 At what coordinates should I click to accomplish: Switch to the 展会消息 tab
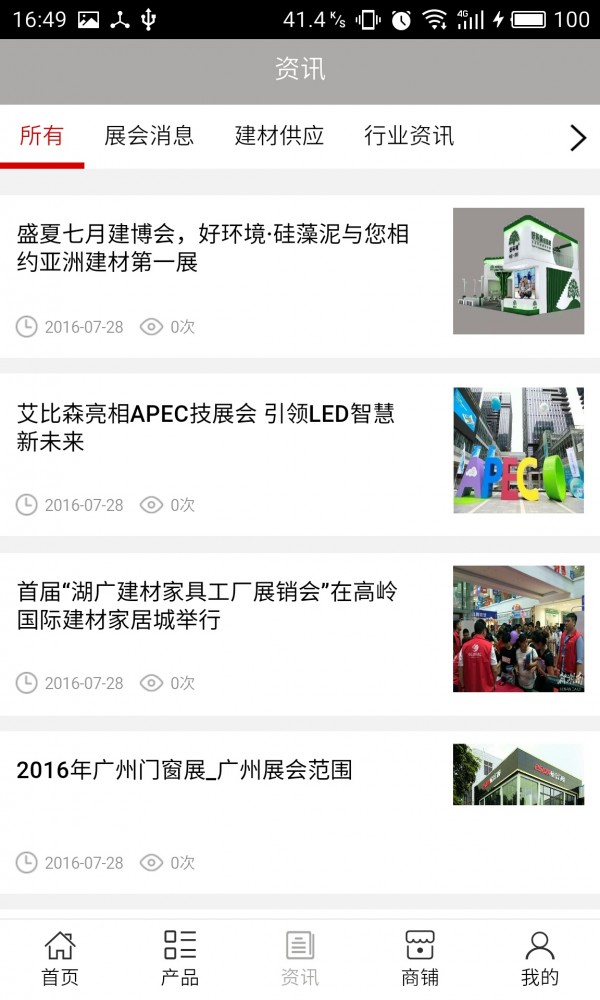[149, 136]
